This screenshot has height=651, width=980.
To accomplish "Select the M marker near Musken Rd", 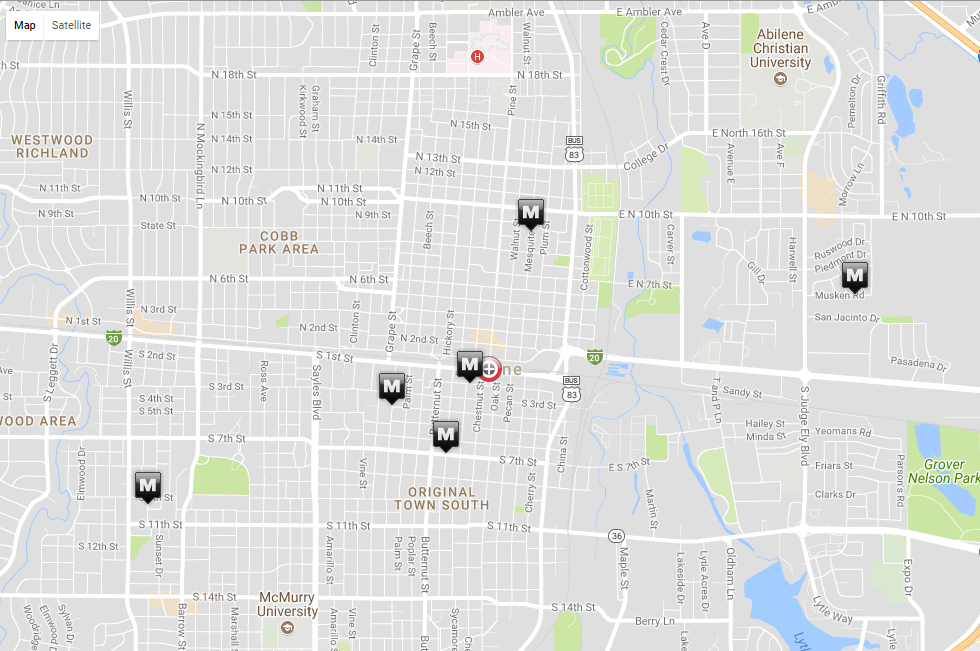I will [x=855, y=276].
